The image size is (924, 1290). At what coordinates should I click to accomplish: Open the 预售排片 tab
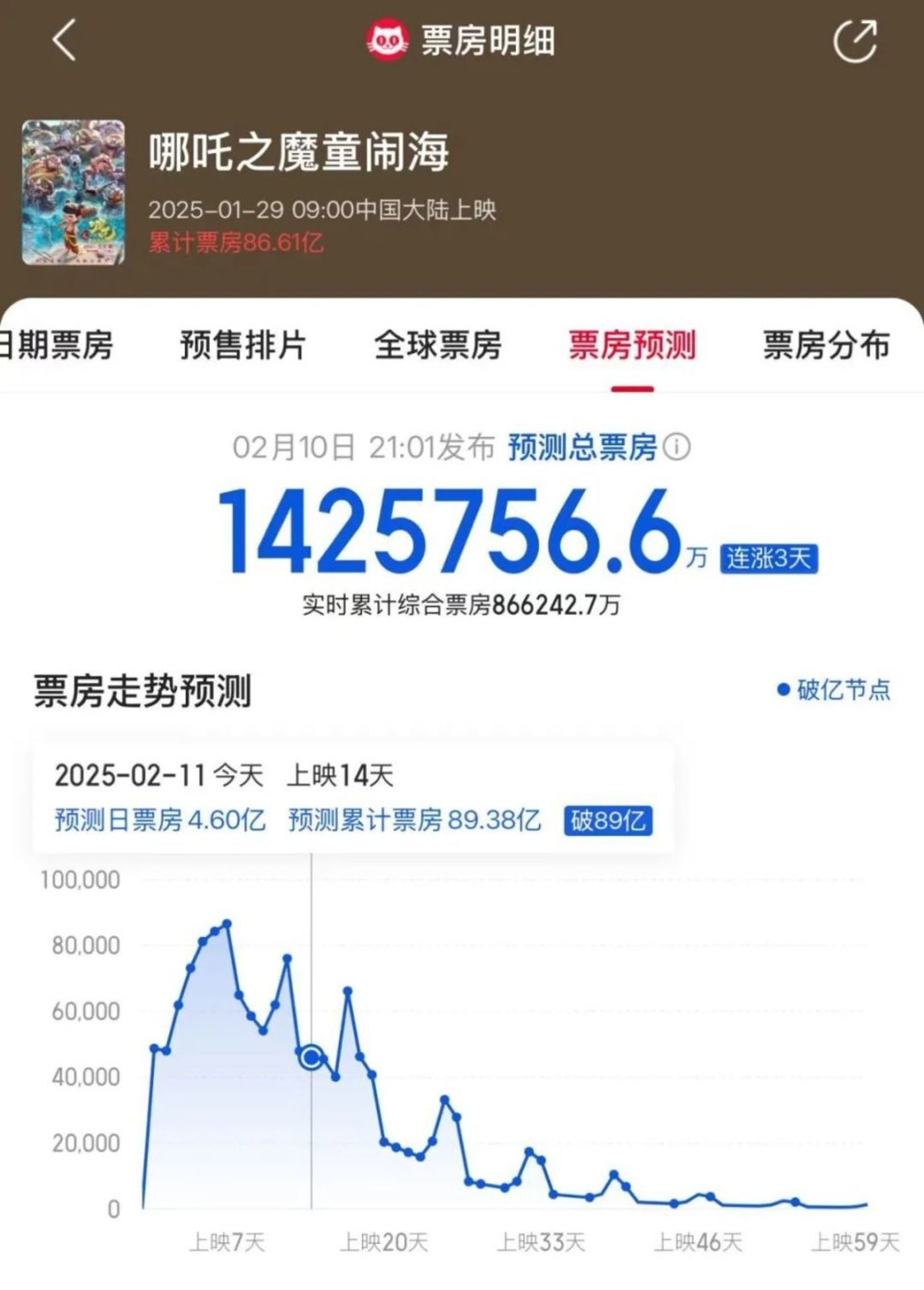point(243,345)
